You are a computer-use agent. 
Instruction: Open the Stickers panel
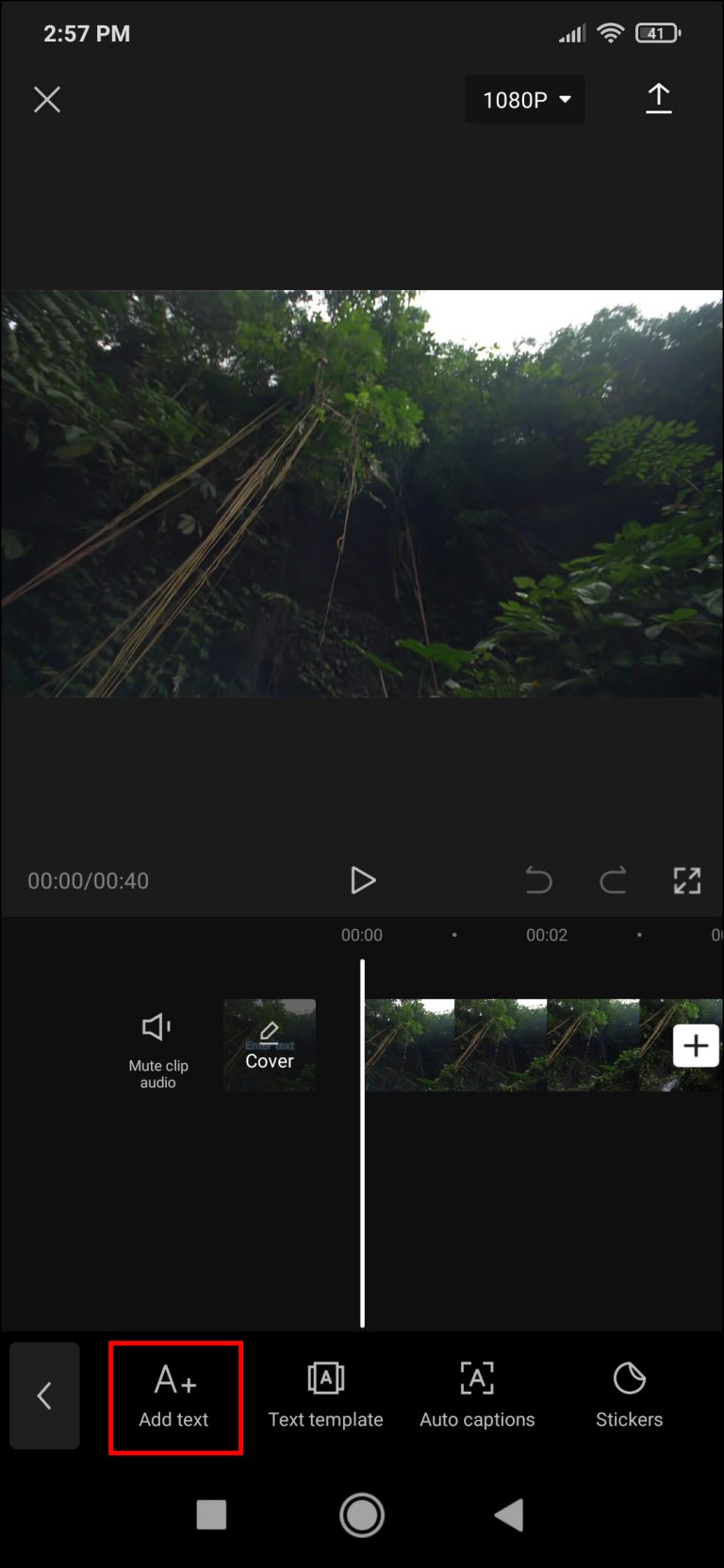(x=628, y=1396)
